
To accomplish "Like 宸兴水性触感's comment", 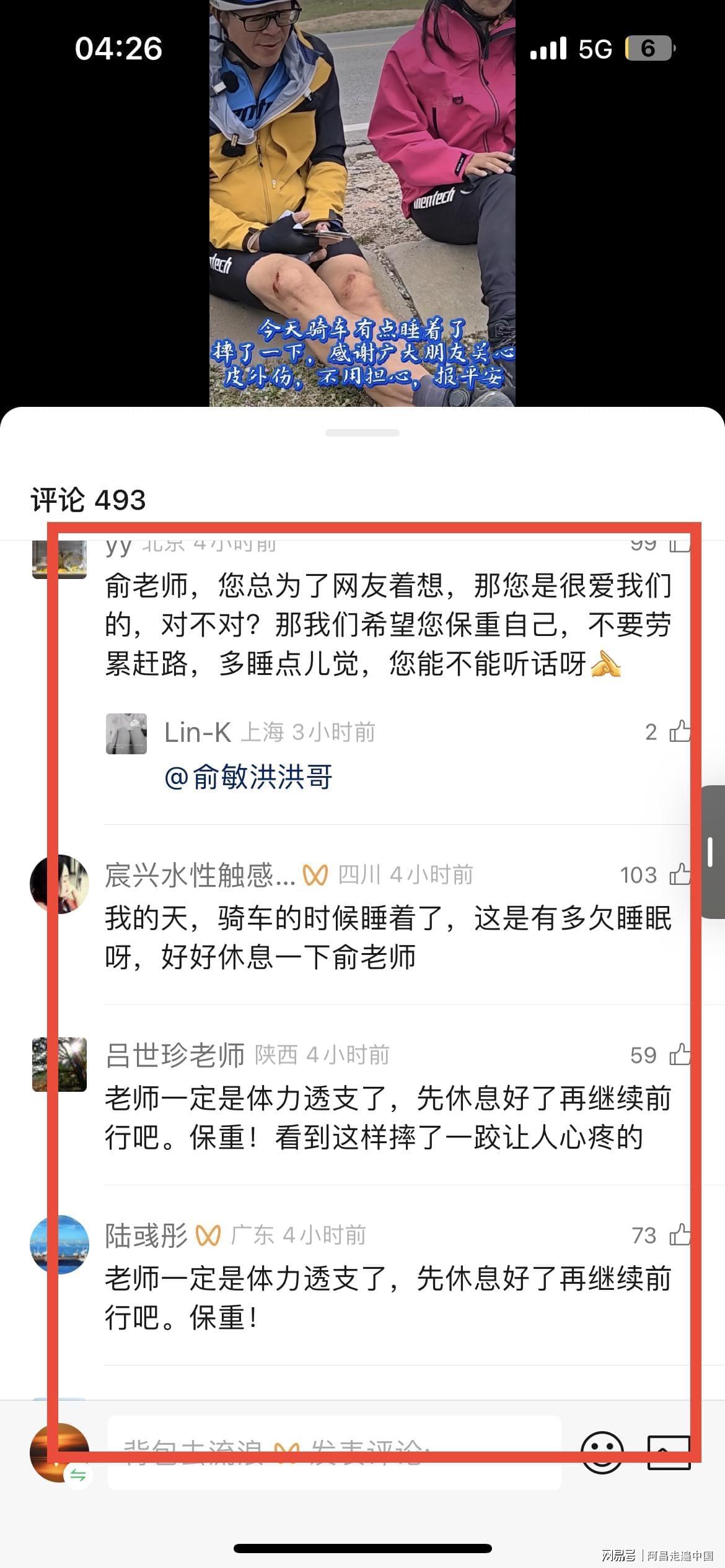I will [x=680, y=874].
